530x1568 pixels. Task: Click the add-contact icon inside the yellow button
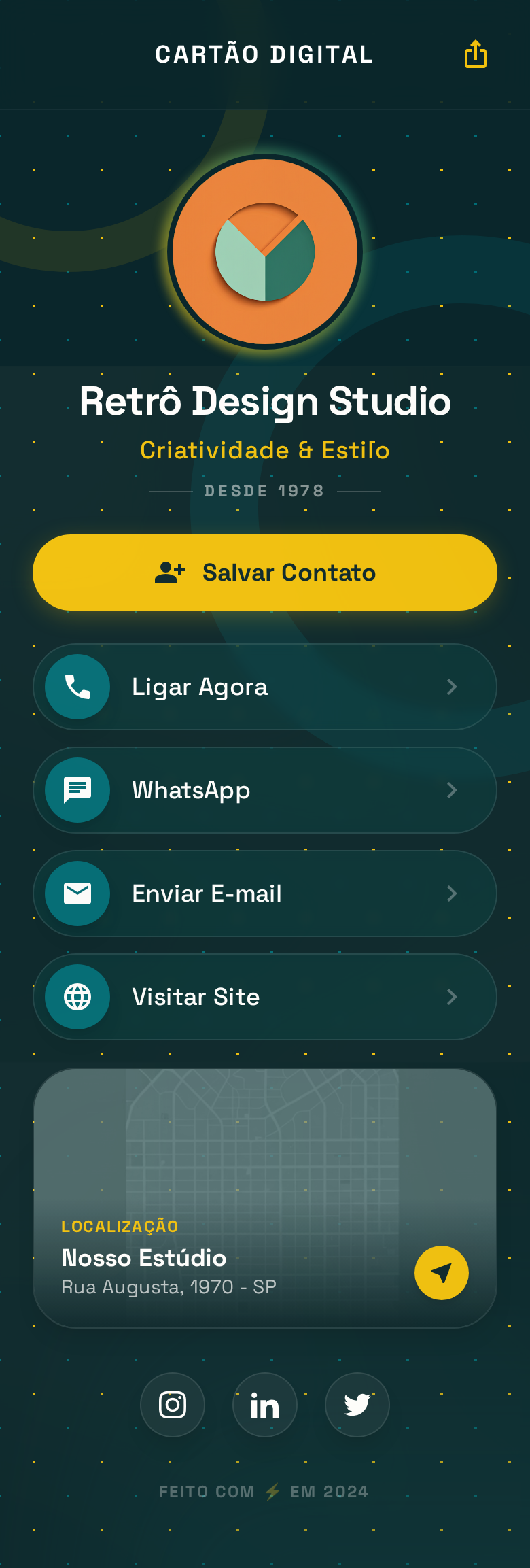[169, 572]
